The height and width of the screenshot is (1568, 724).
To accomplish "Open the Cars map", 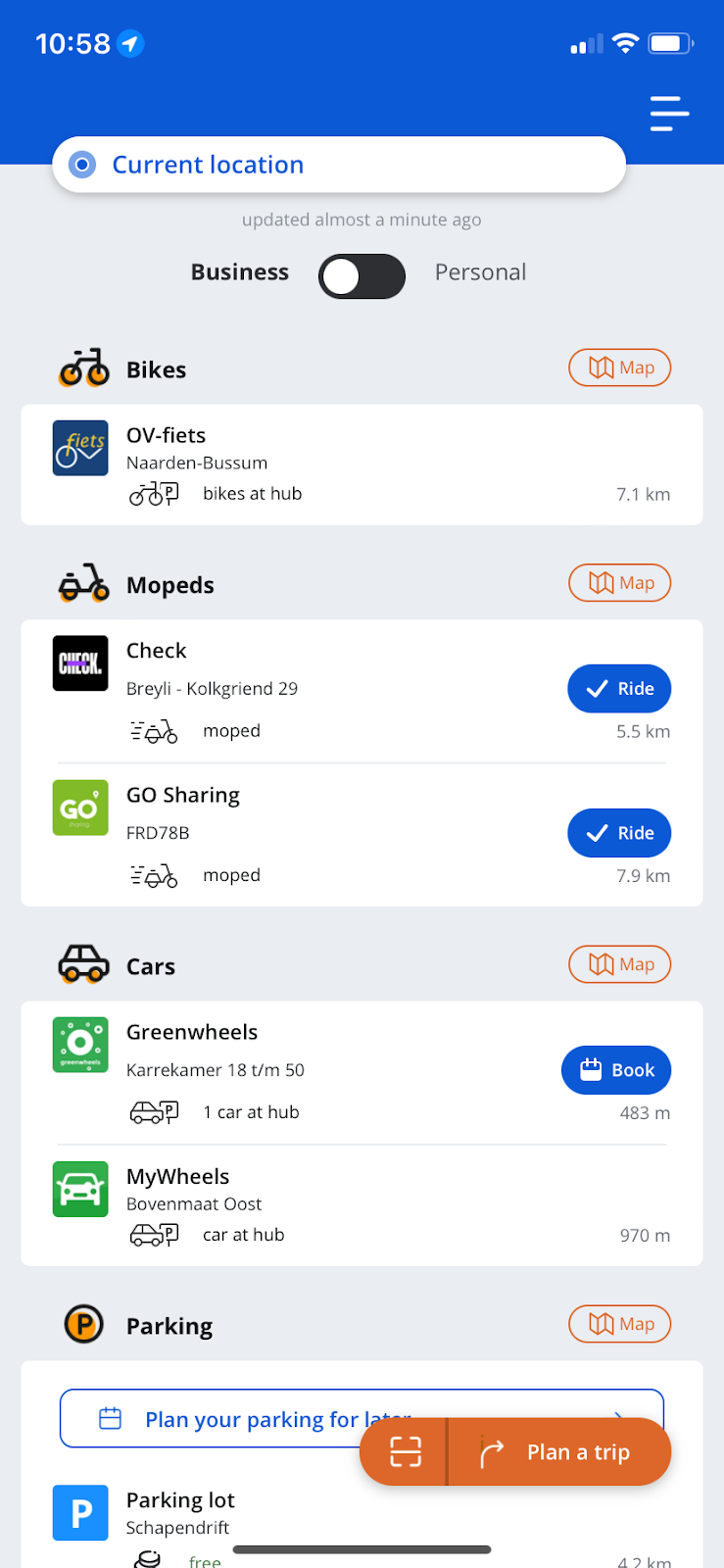I will [x=620, y=964].
